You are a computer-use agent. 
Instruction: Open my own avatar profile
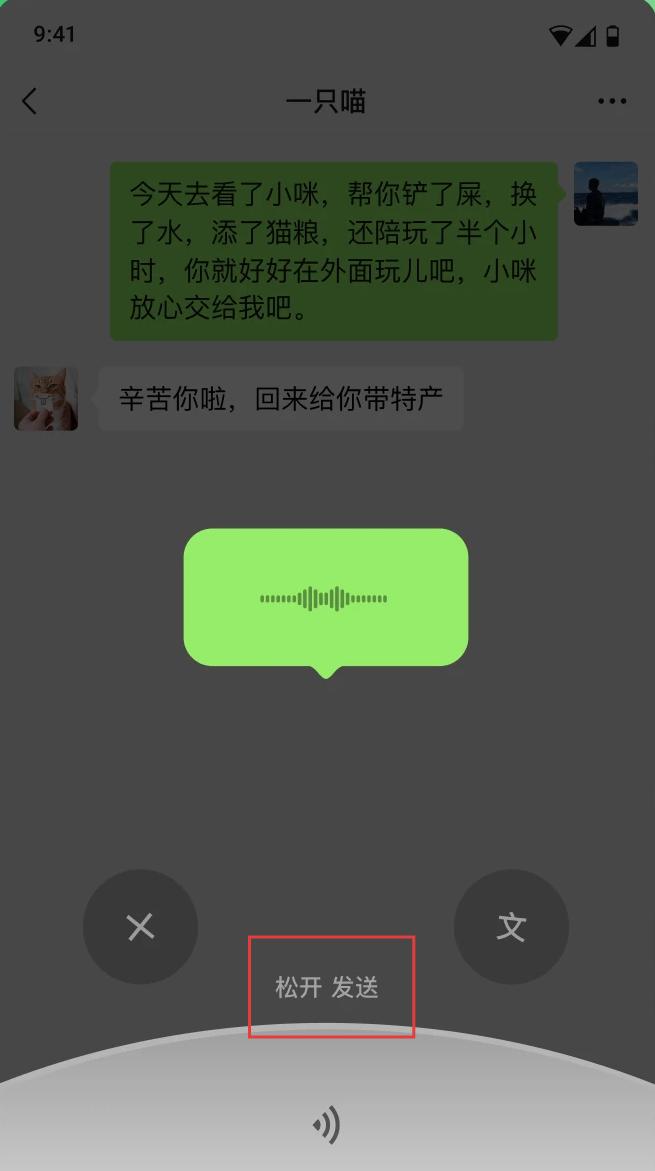pyautogui.click(x=605, y=194)
